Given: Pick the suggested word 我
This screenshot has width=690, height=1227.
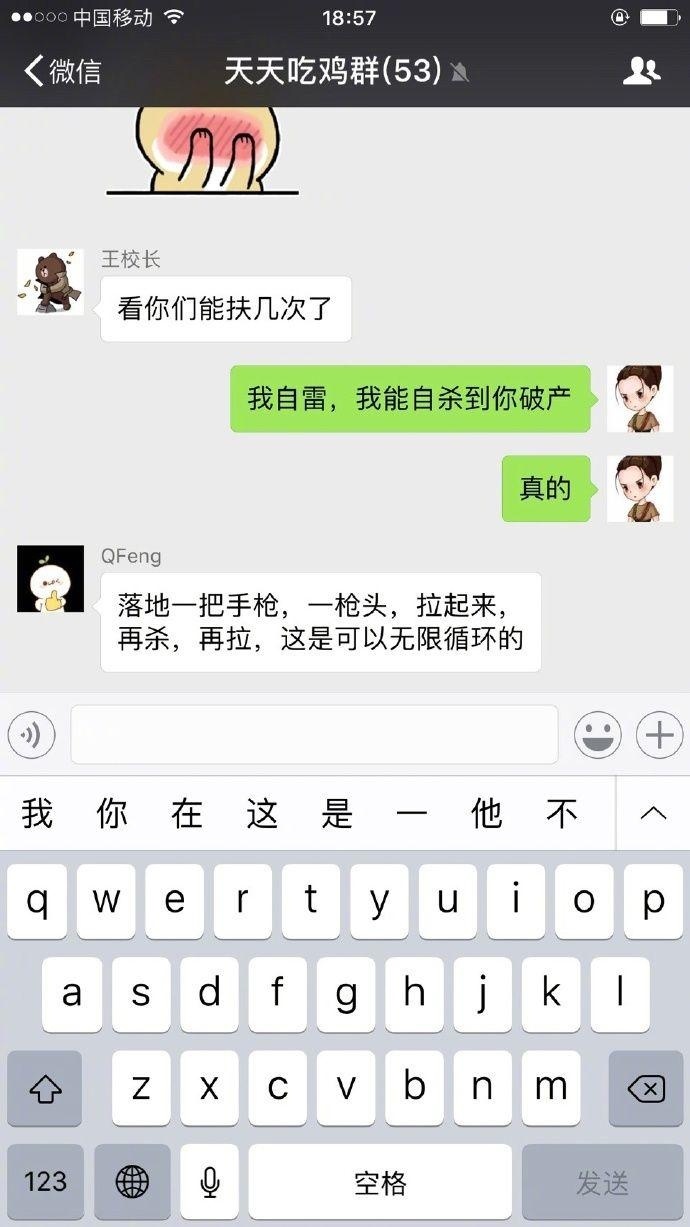Looking at the screenshot, I should [37, 814].
